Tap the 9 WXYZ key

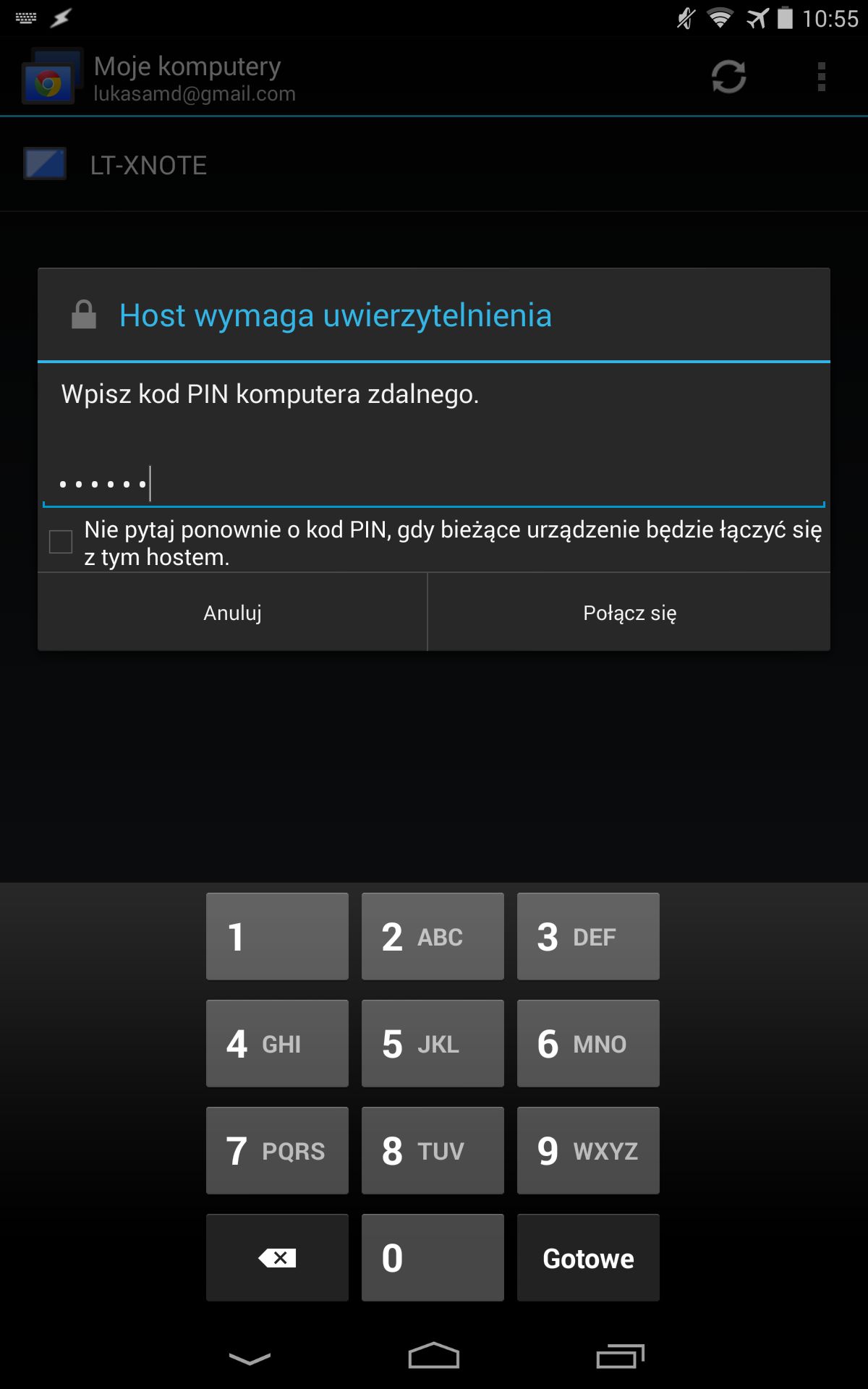tap(588, 1150)
